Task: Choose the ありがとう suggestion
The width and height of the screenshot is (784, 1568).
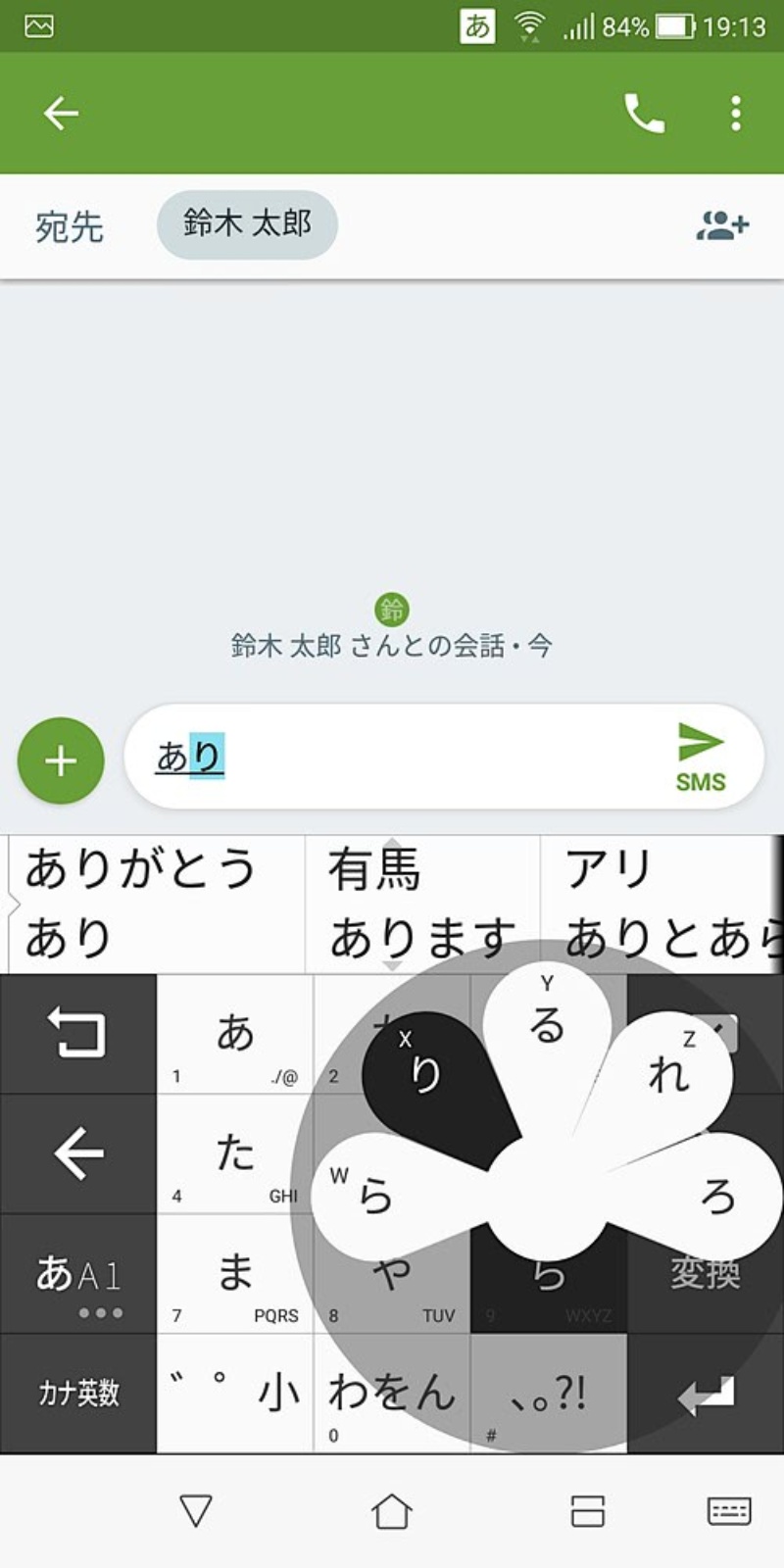Action: [x=140, y=868]
